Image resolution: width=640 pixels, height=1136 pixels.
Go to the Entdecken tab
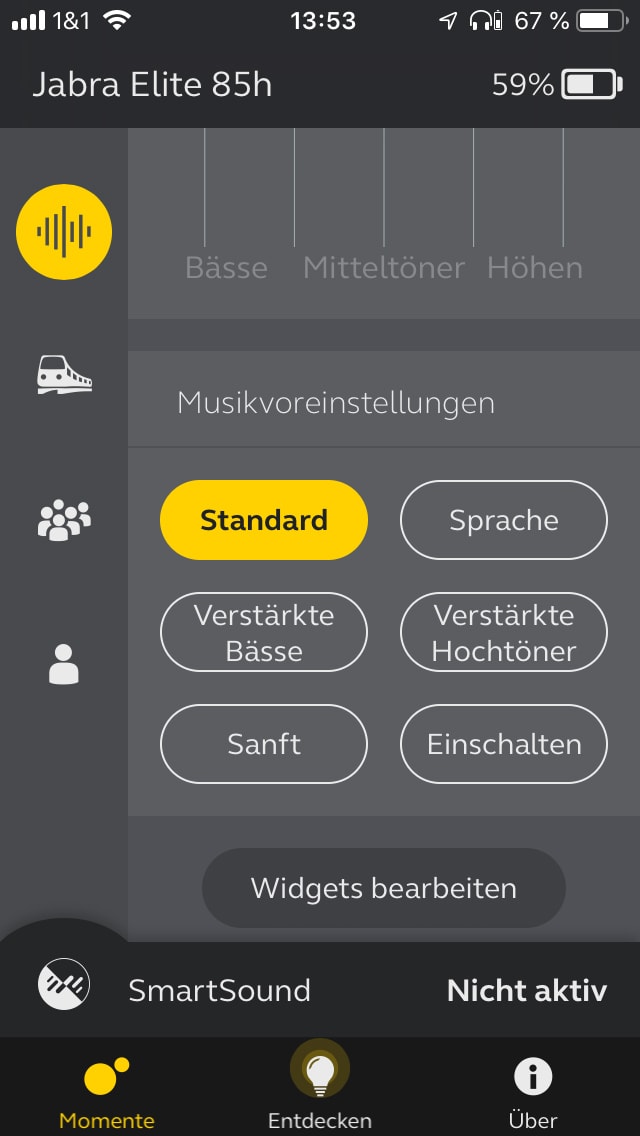pyautogui.click(x=320, y=1087)
